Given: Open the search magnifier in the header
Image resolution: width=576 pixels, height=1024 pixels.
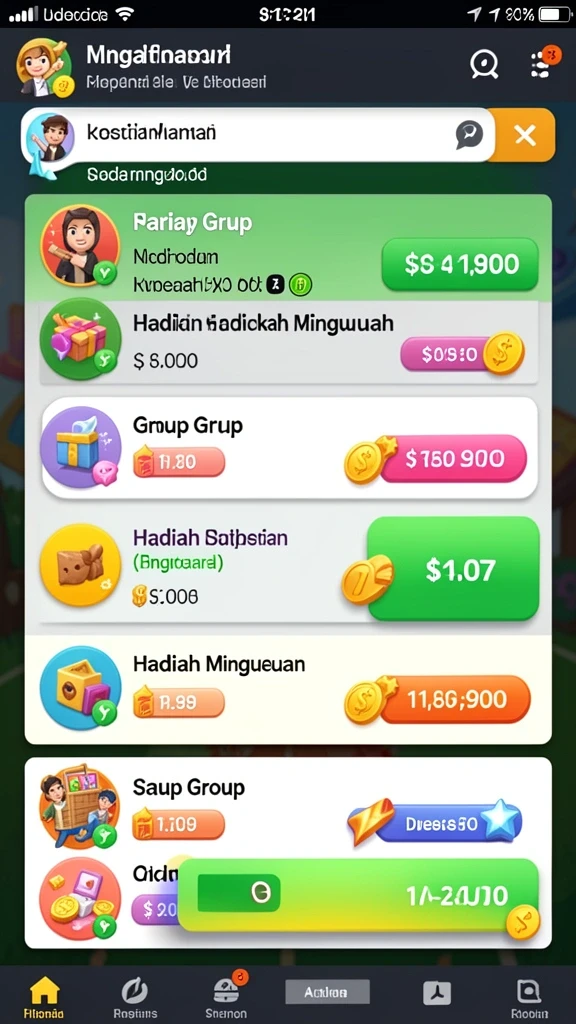Looking at the screenshot, I should [484, 64].
